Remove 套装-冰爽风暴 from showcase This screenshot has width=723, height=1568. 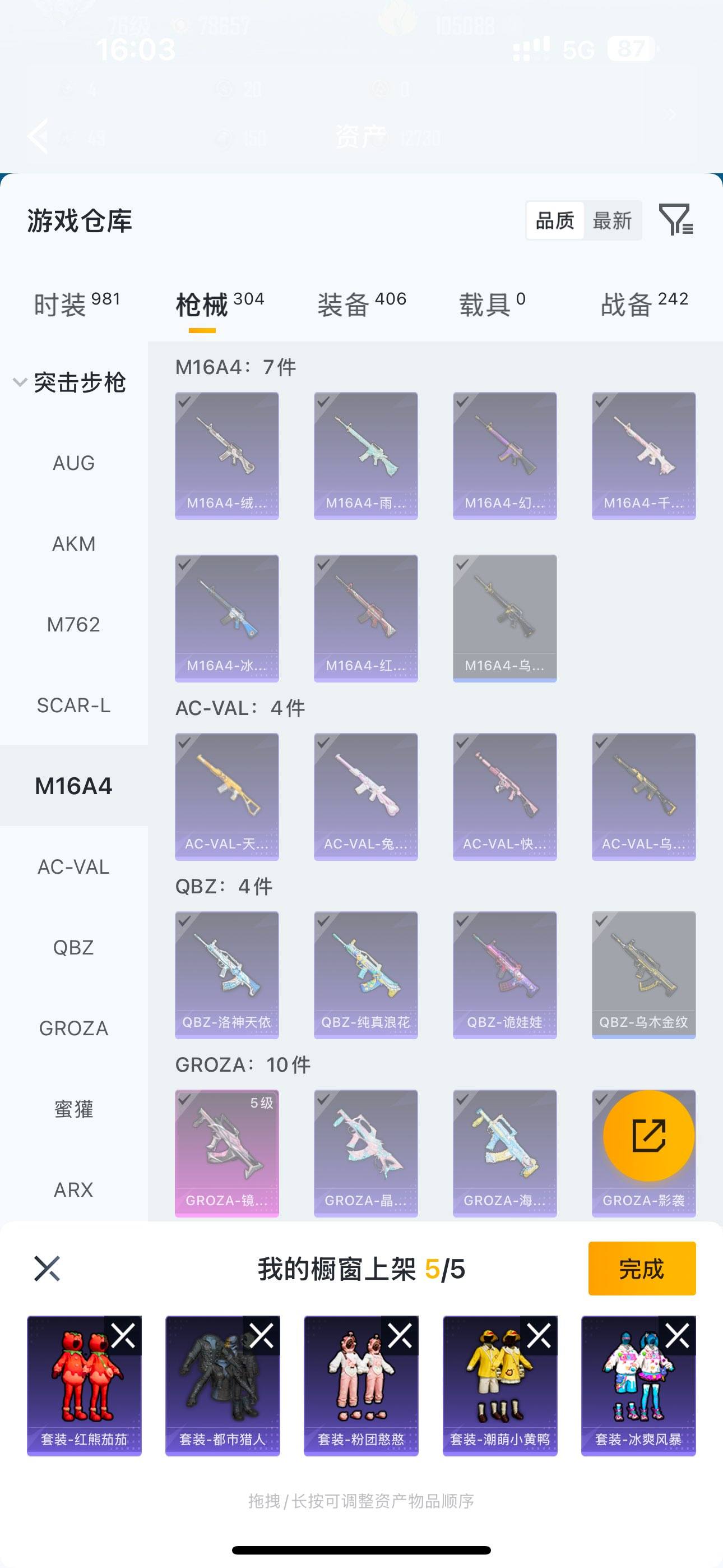pos(678,1336)
